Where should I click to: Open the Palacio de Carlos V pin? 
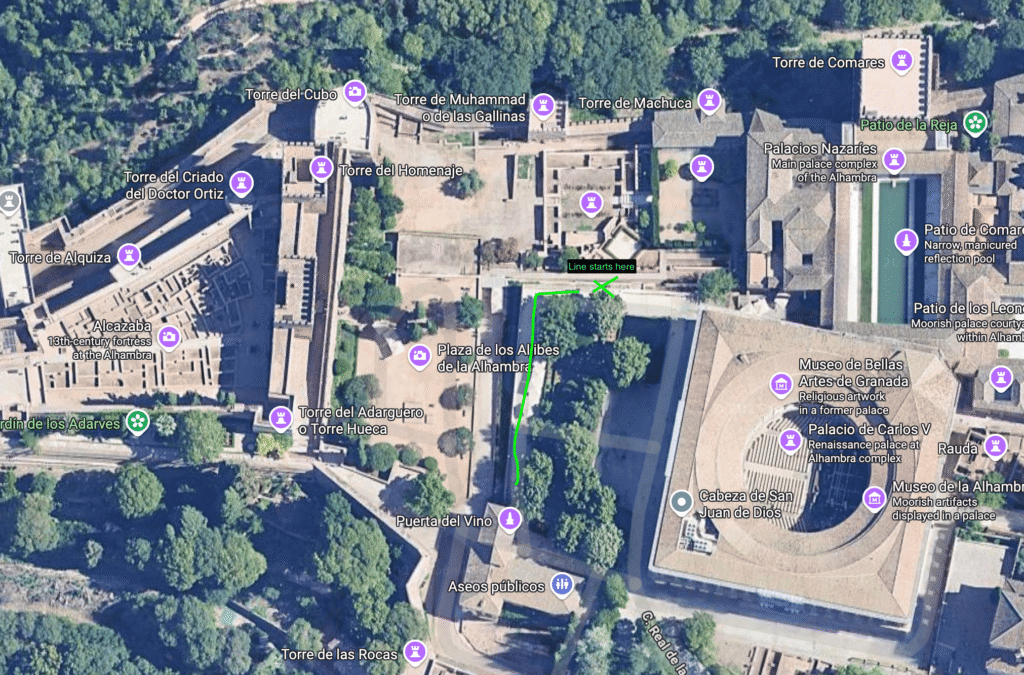point(791,439)
